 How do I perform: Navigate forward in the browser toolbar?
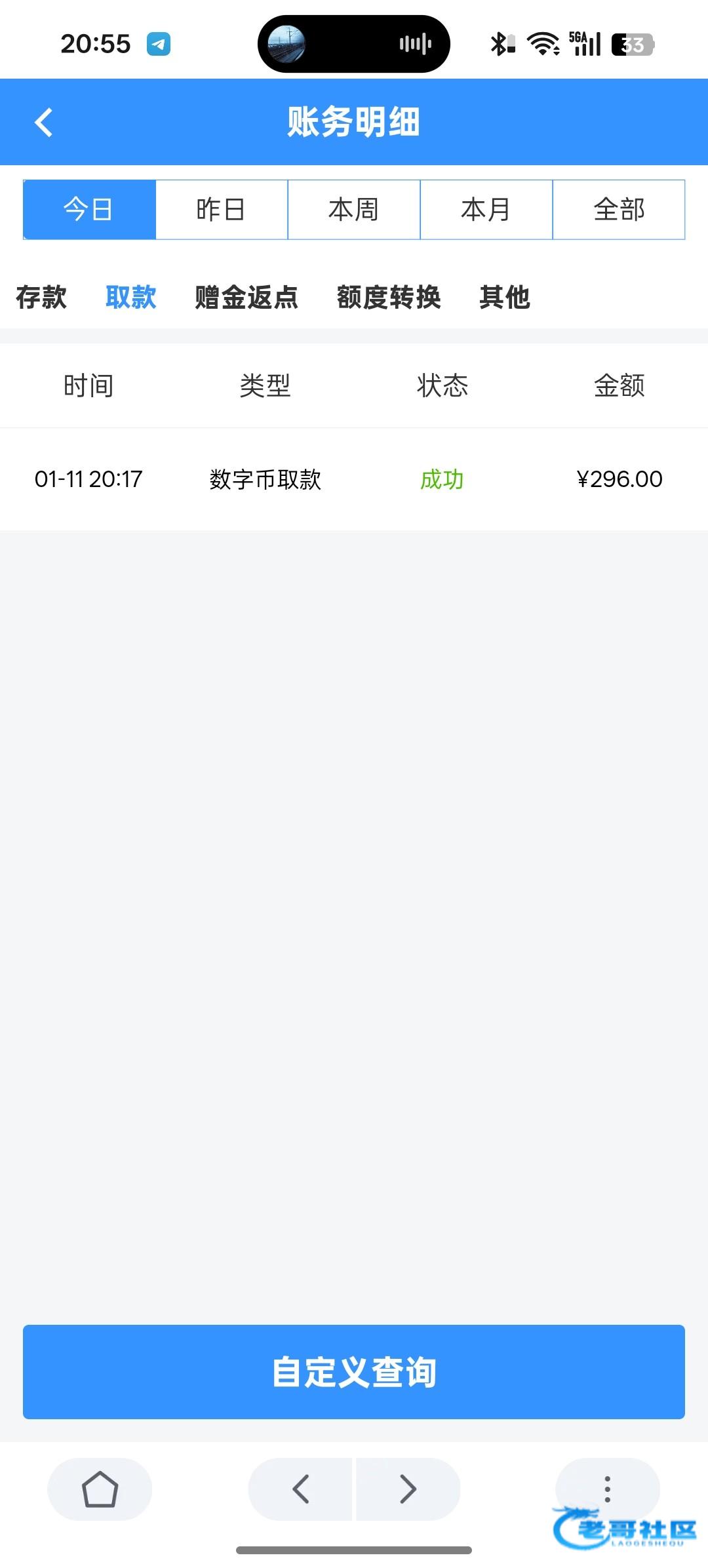[x=408, y=1489]
